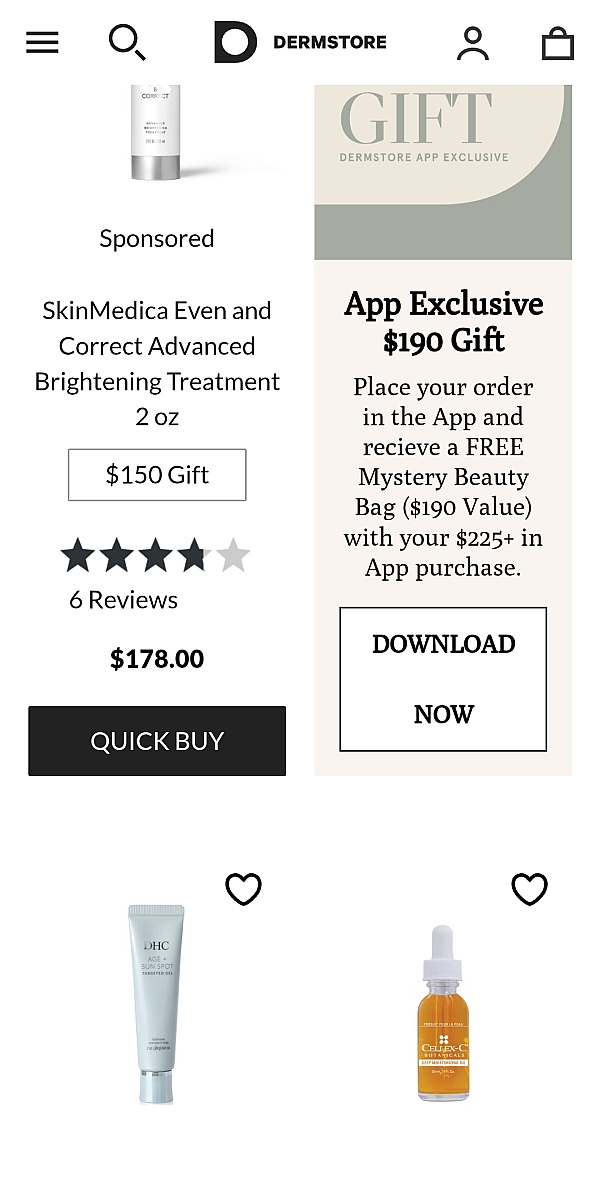Quick Buy the SkinMedica treatment

157,741
